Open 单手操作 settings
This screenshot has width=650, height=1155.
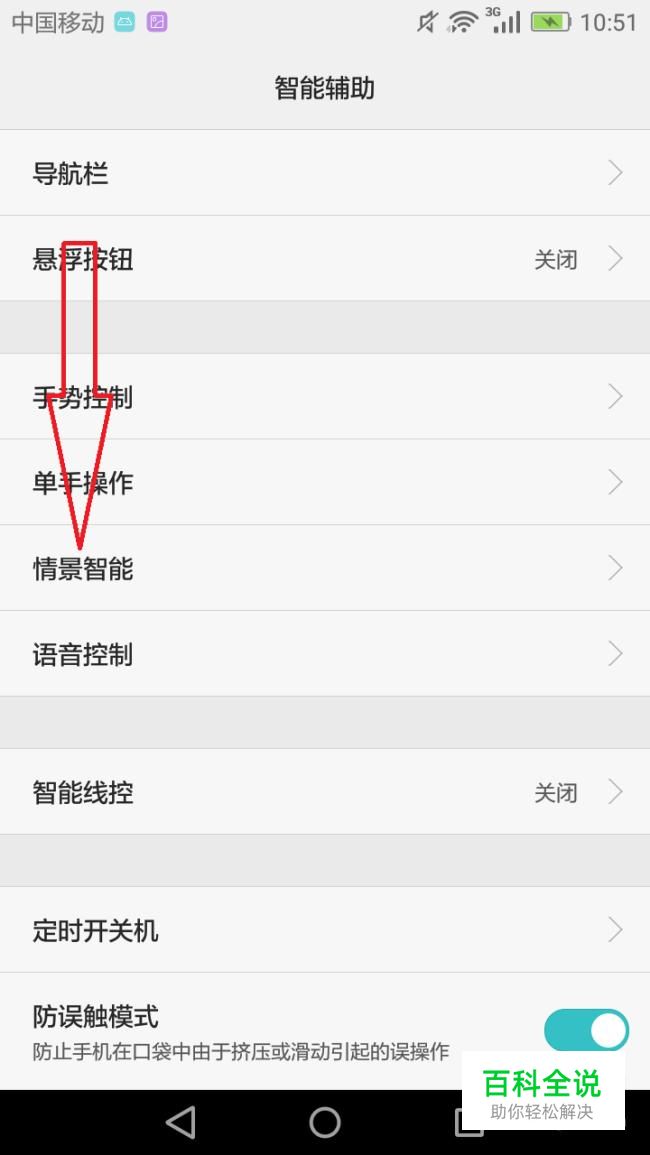point(325,483)
